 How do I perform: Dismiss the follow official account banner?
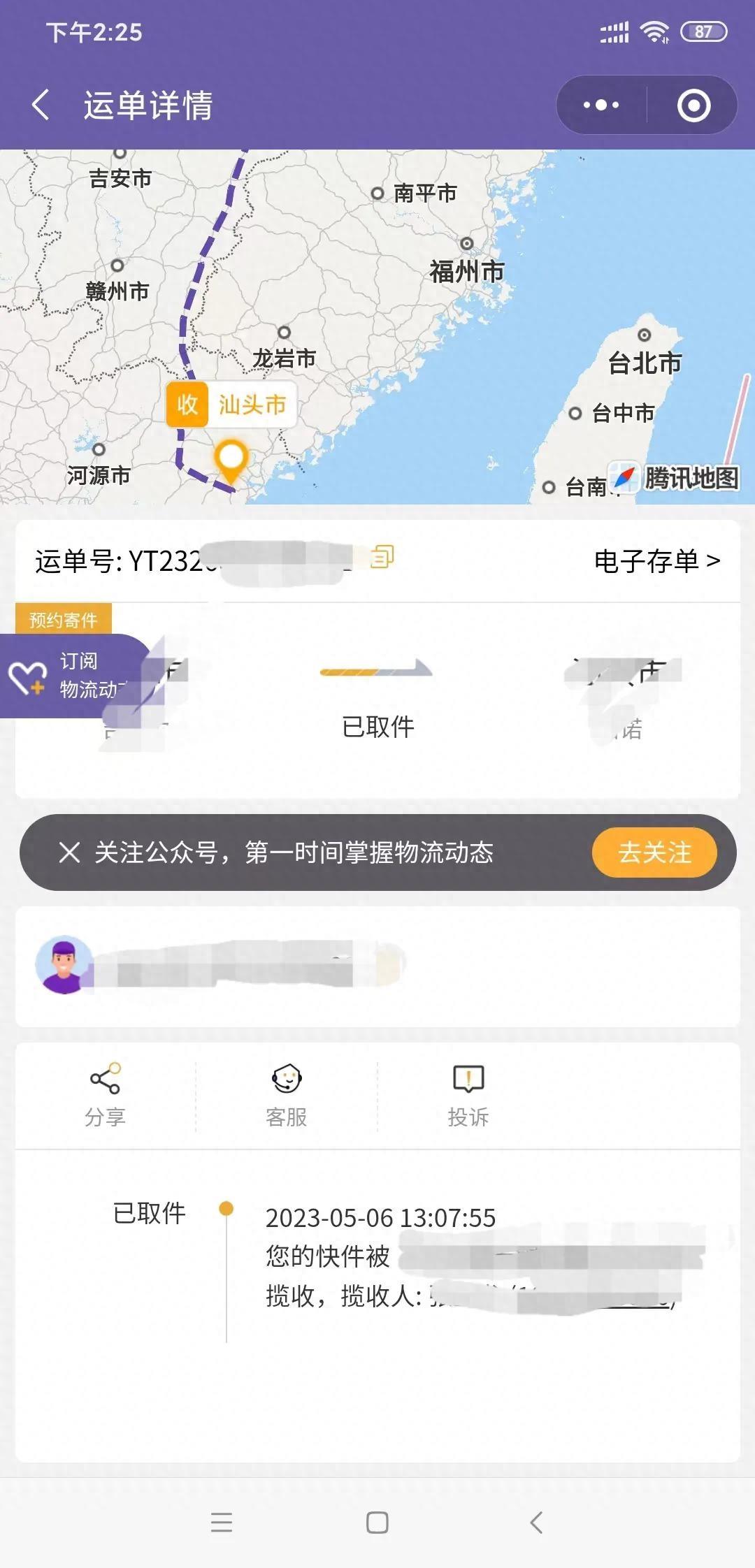pos(69,852)
